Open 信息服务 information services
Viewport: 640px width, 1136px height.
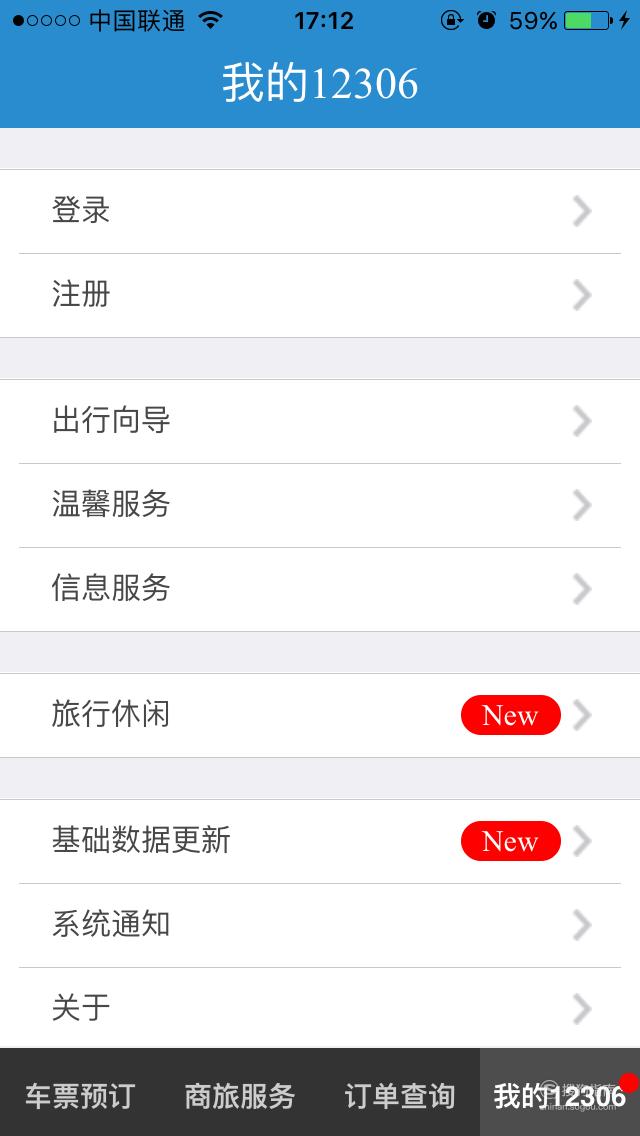point(320,590)
